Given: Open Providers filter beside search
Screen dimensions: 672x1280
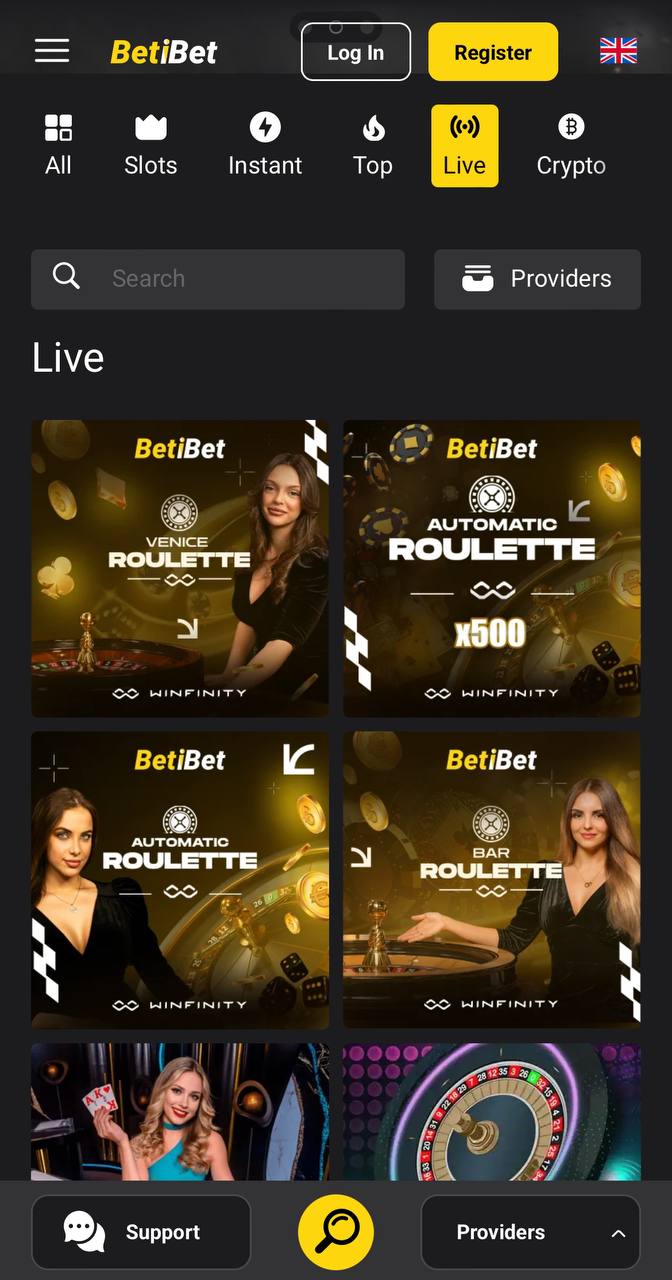Looking at the screenshot, I should pos(537,279).
